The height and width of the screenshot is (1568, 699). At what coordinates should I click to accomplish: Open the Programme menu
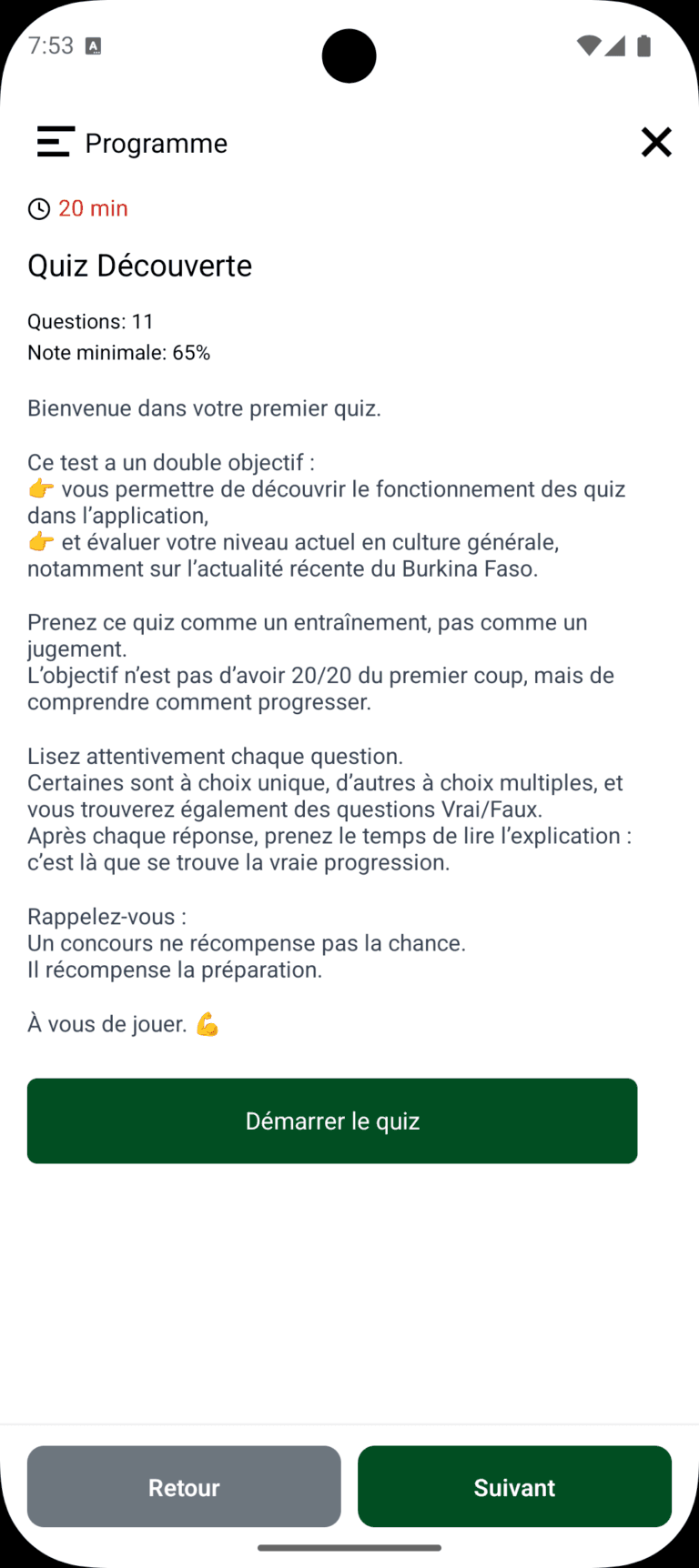tap(56, 143)
